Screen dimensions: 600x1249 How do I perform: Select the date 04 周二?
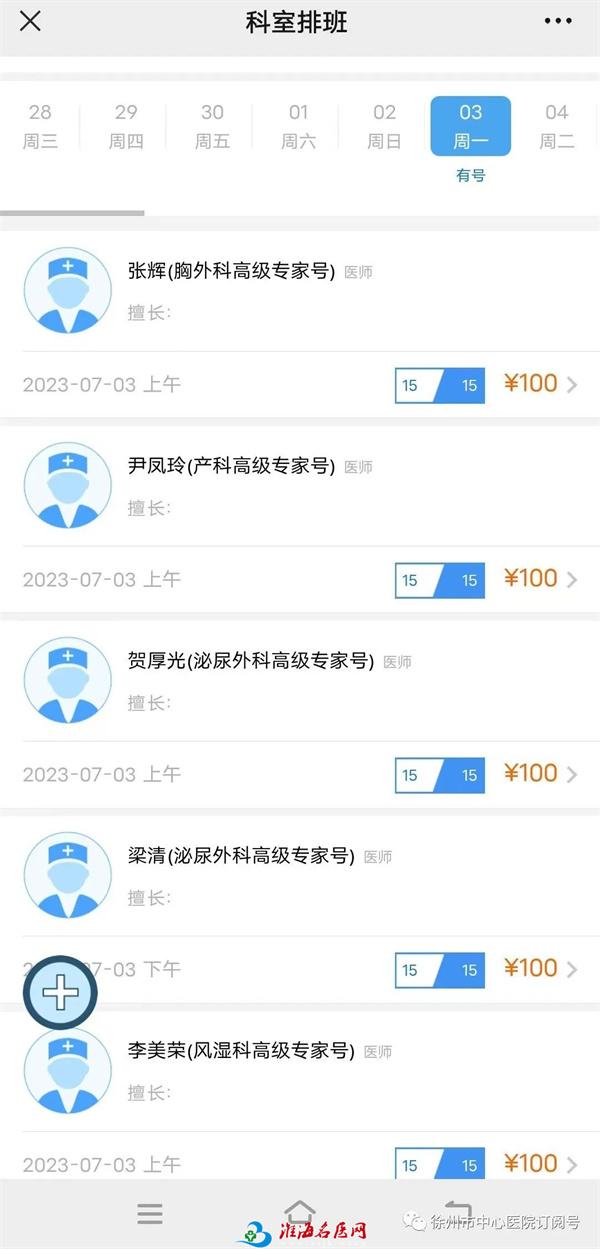tap(557, 126)
